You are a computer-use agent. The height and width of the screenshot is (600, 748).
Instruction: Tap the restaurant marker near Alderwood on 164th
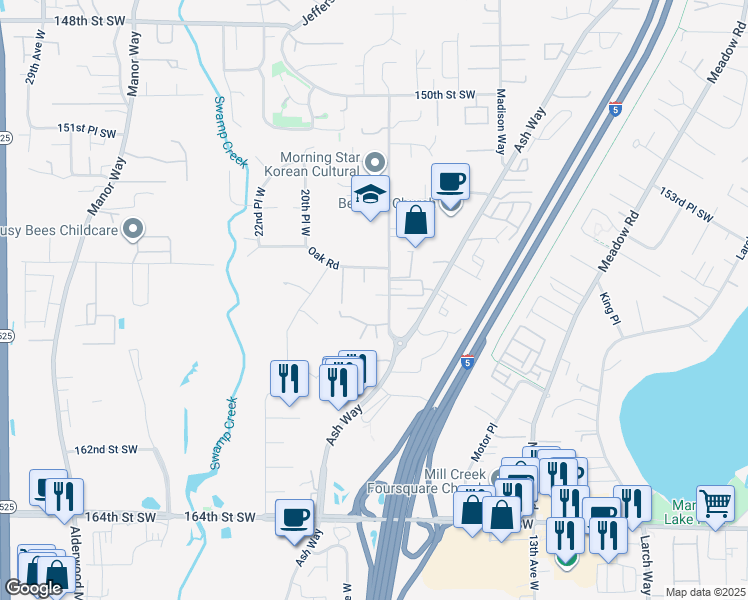tap(64, 498)
